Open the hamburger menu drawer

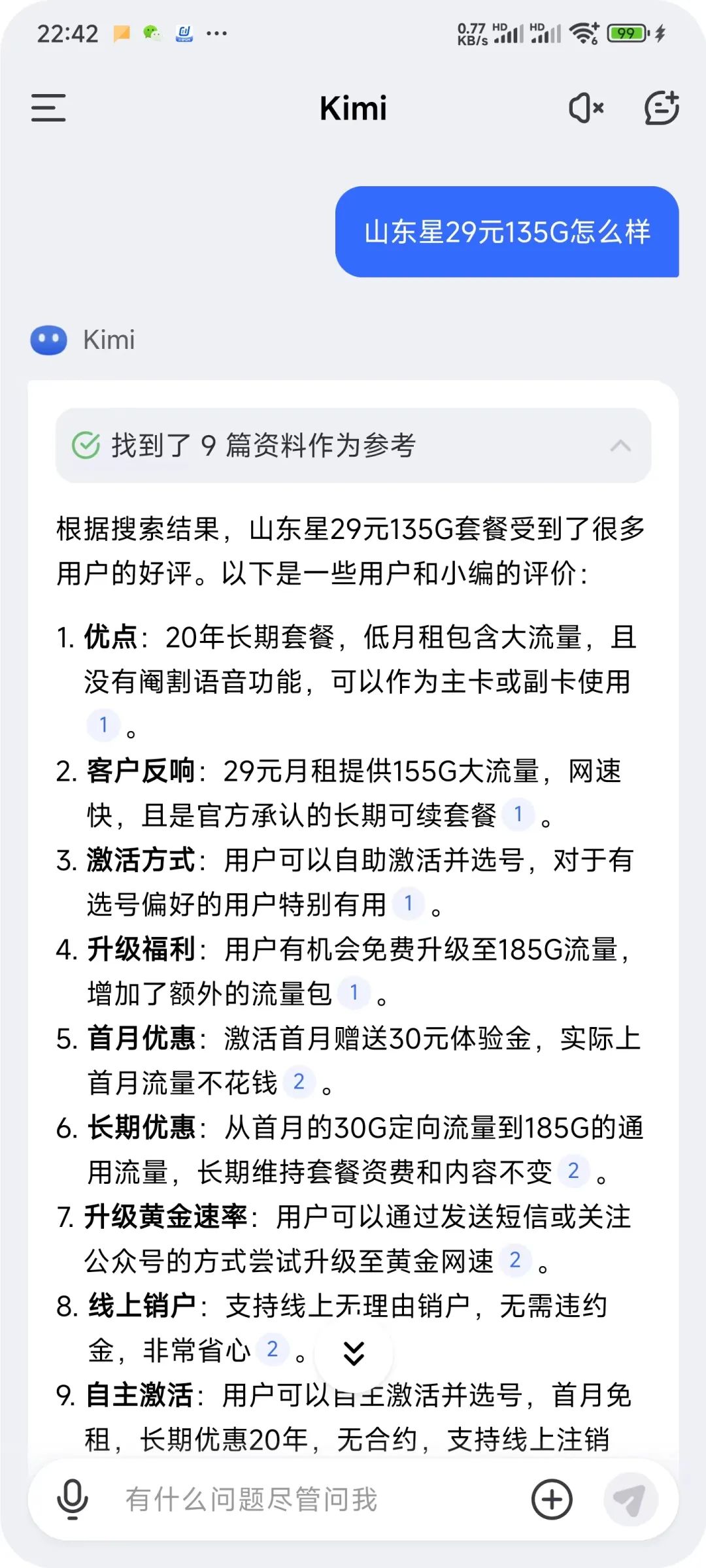point(48,108)
